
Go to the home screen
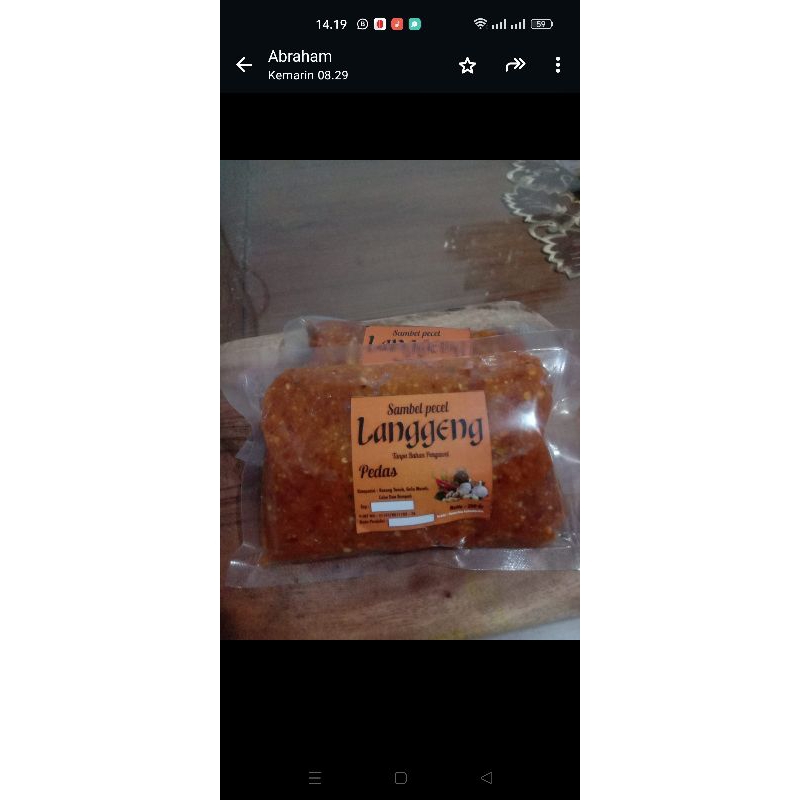[400, 777]
